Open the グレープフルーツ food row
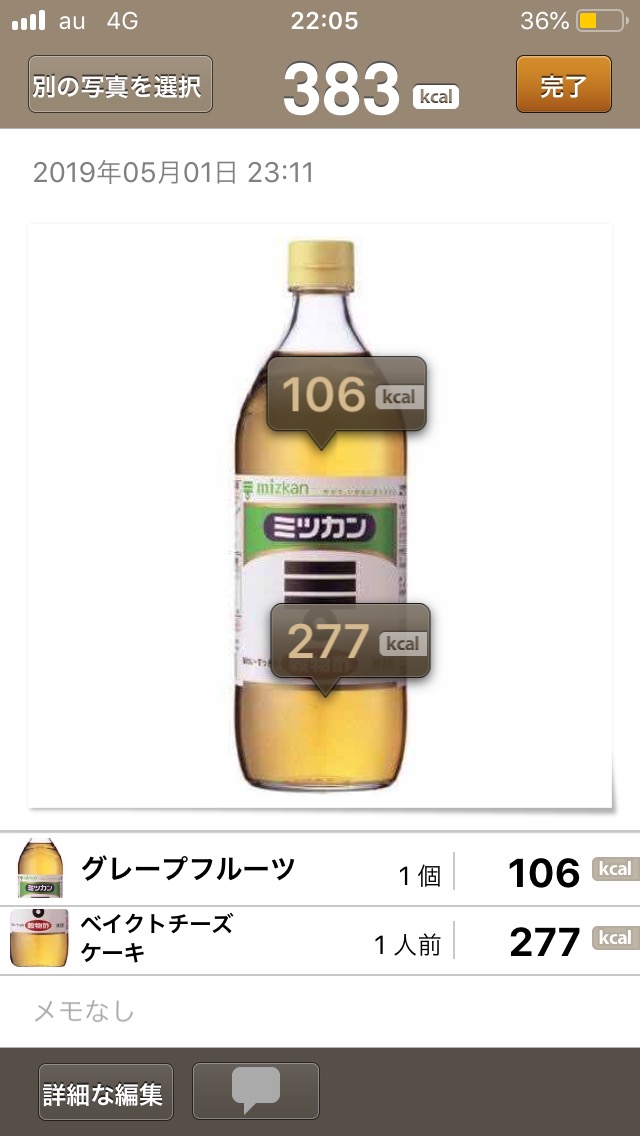The width and height of the screenshot is (640, 1136). point(320,871)
